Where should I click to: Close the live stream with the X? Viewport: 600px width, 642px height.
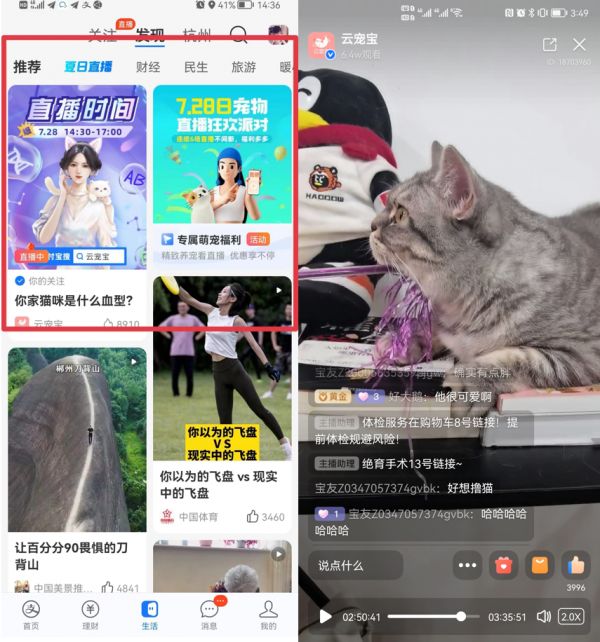(x=579, y=45)
